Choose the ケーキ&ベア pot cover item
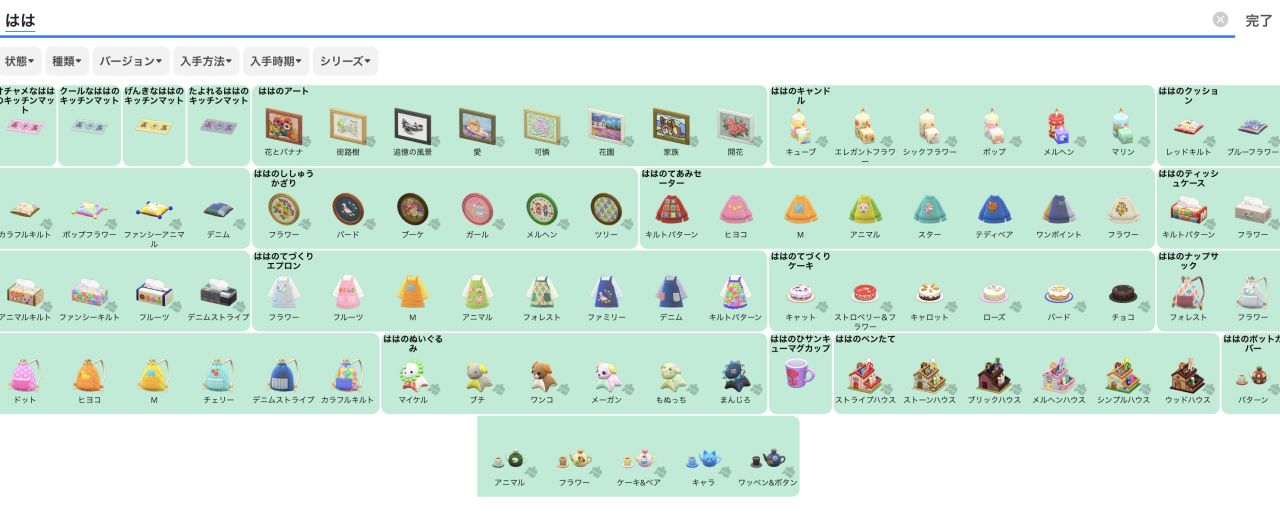The image size is (1280, 529). (639, 461)
